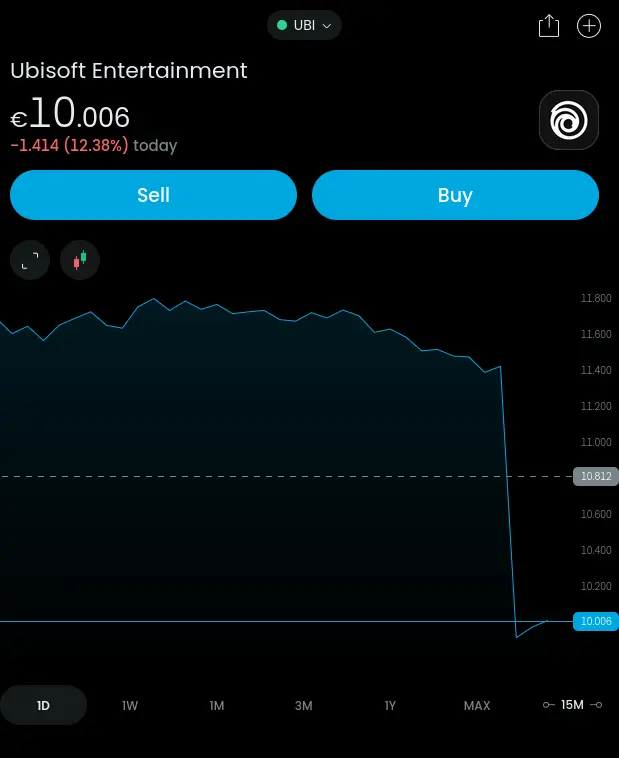Change the 15M chart interval
Viewport: 619px width, 758px height.
coord(572,705)
